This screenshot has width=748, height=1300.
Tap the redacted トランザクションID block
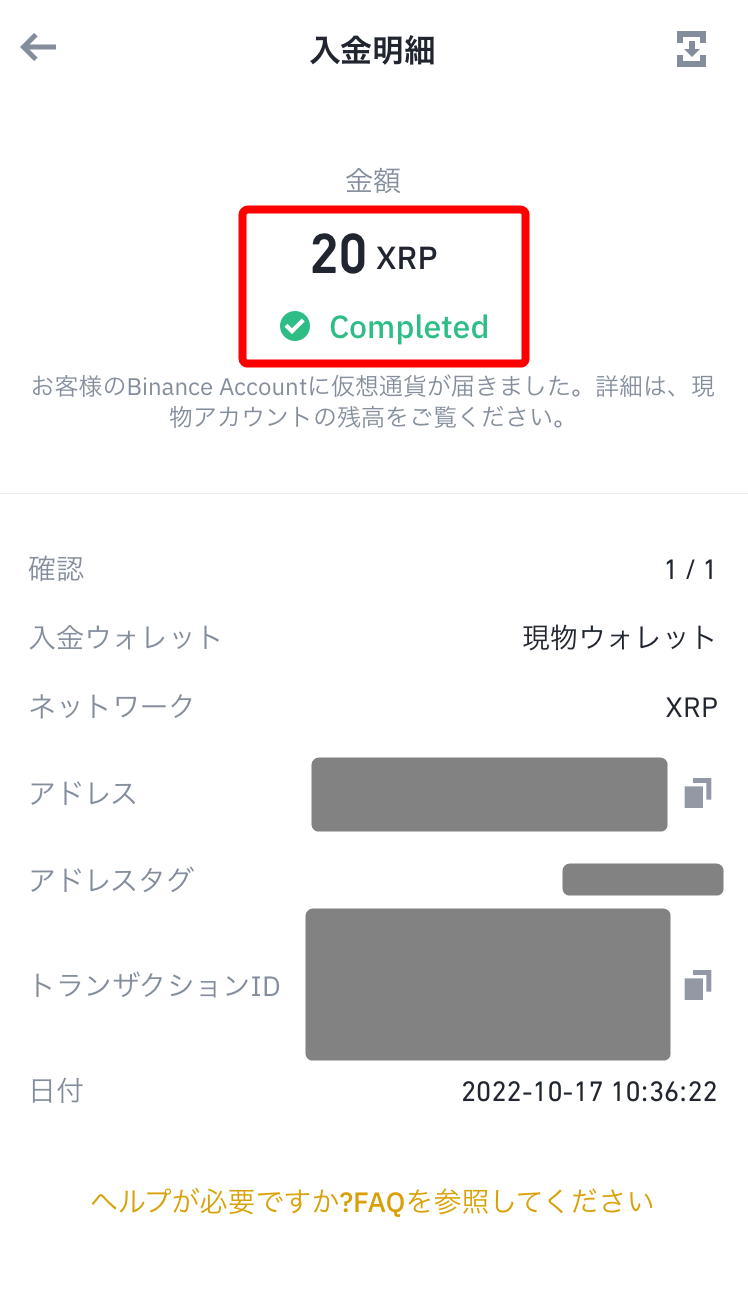489,984
